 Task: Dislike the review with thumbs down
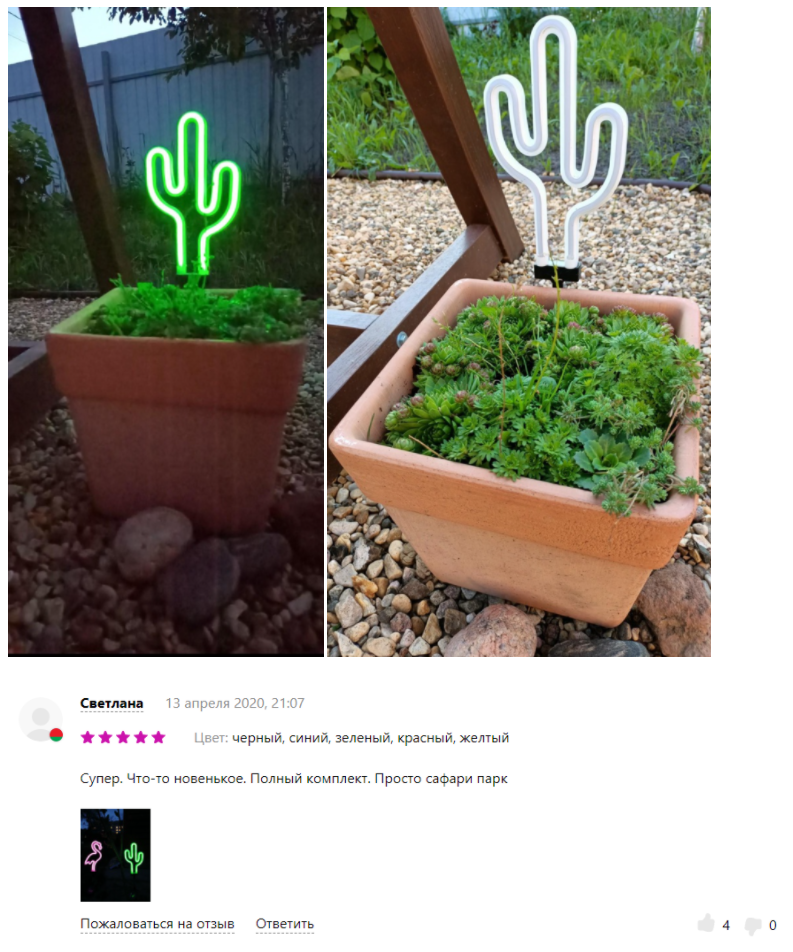point(753,925)
